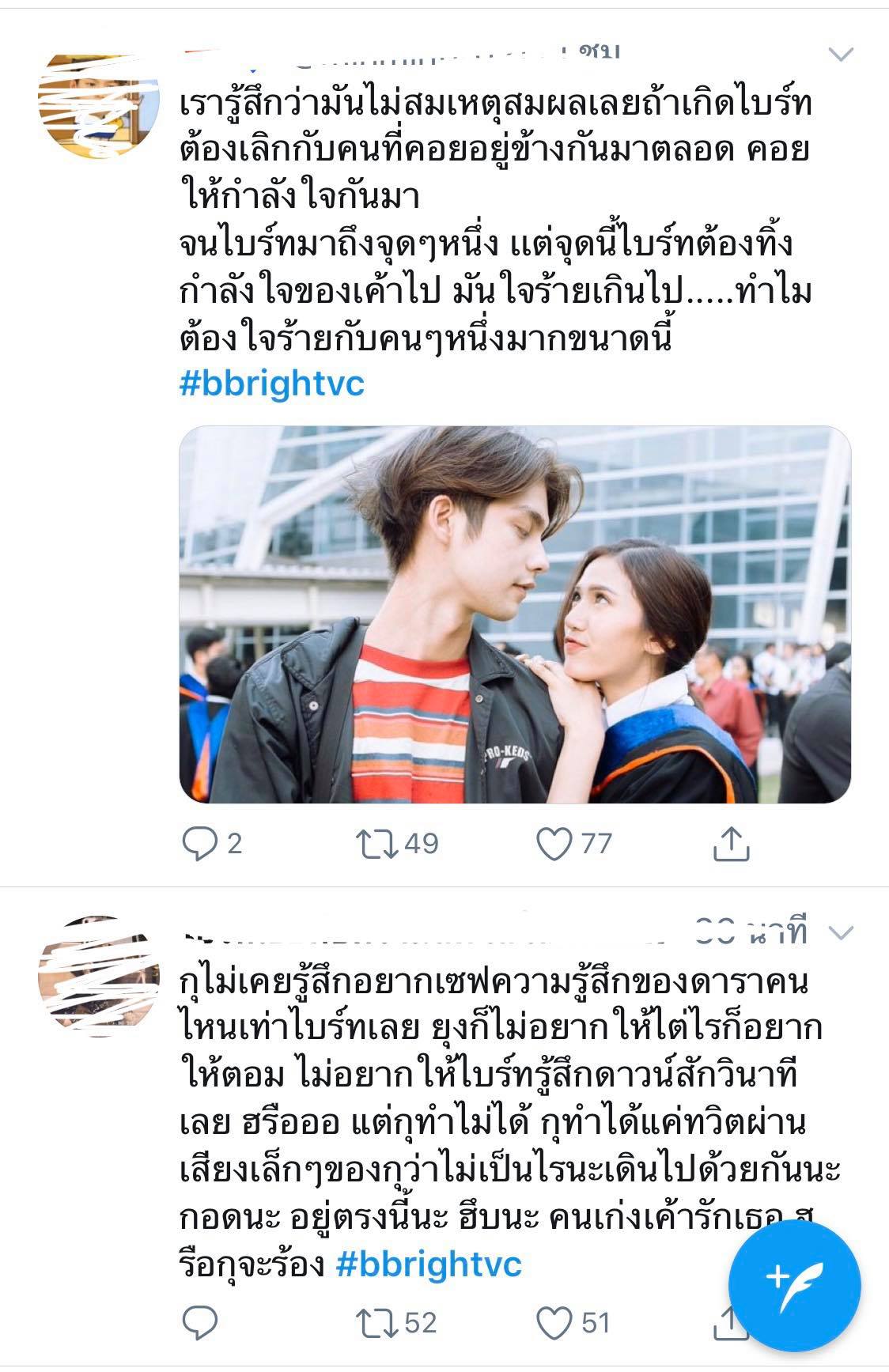Like the tweet with 77 likes
Screen dimensions: 889x1372
[554, 844]
